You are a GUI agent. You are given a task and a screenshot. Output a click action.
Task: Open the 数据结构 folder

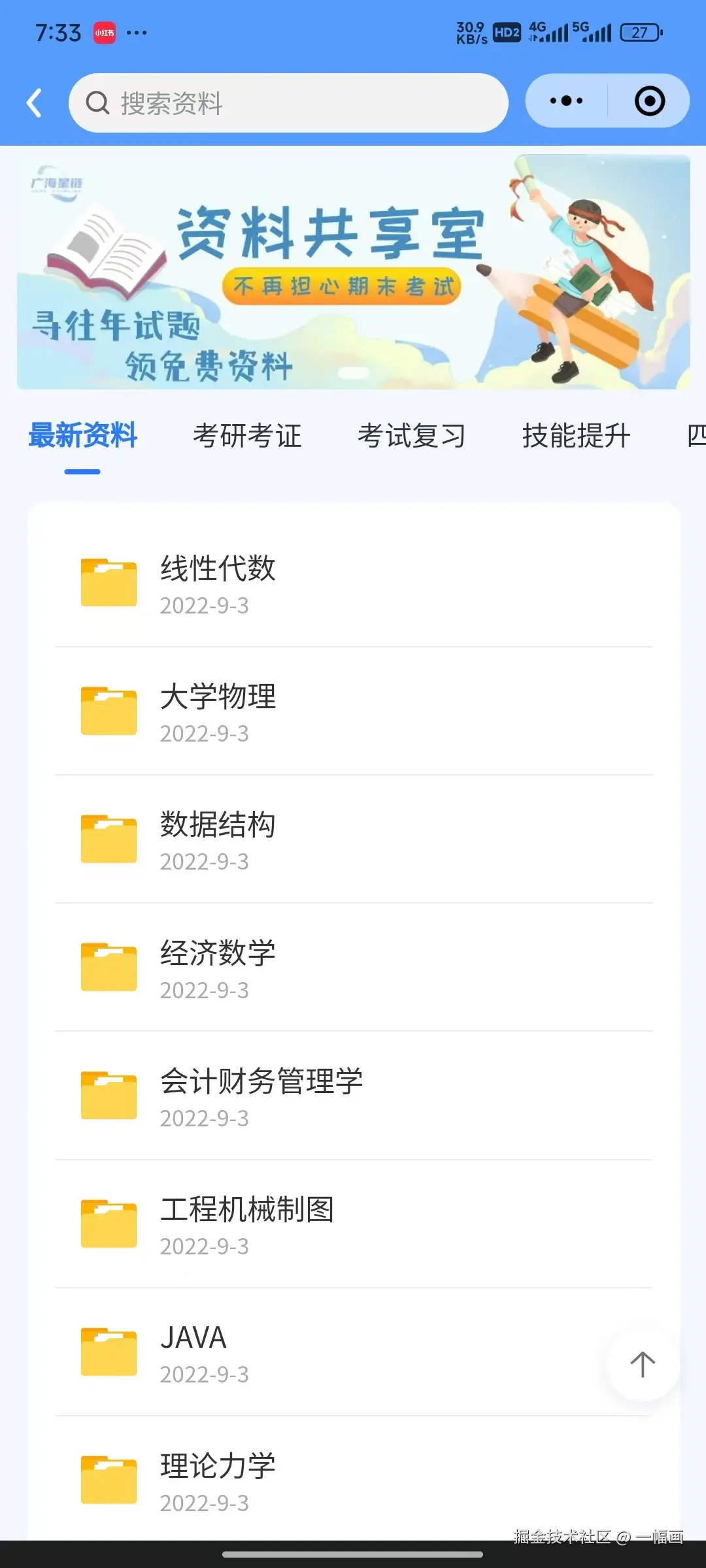[x=353, y=840]
